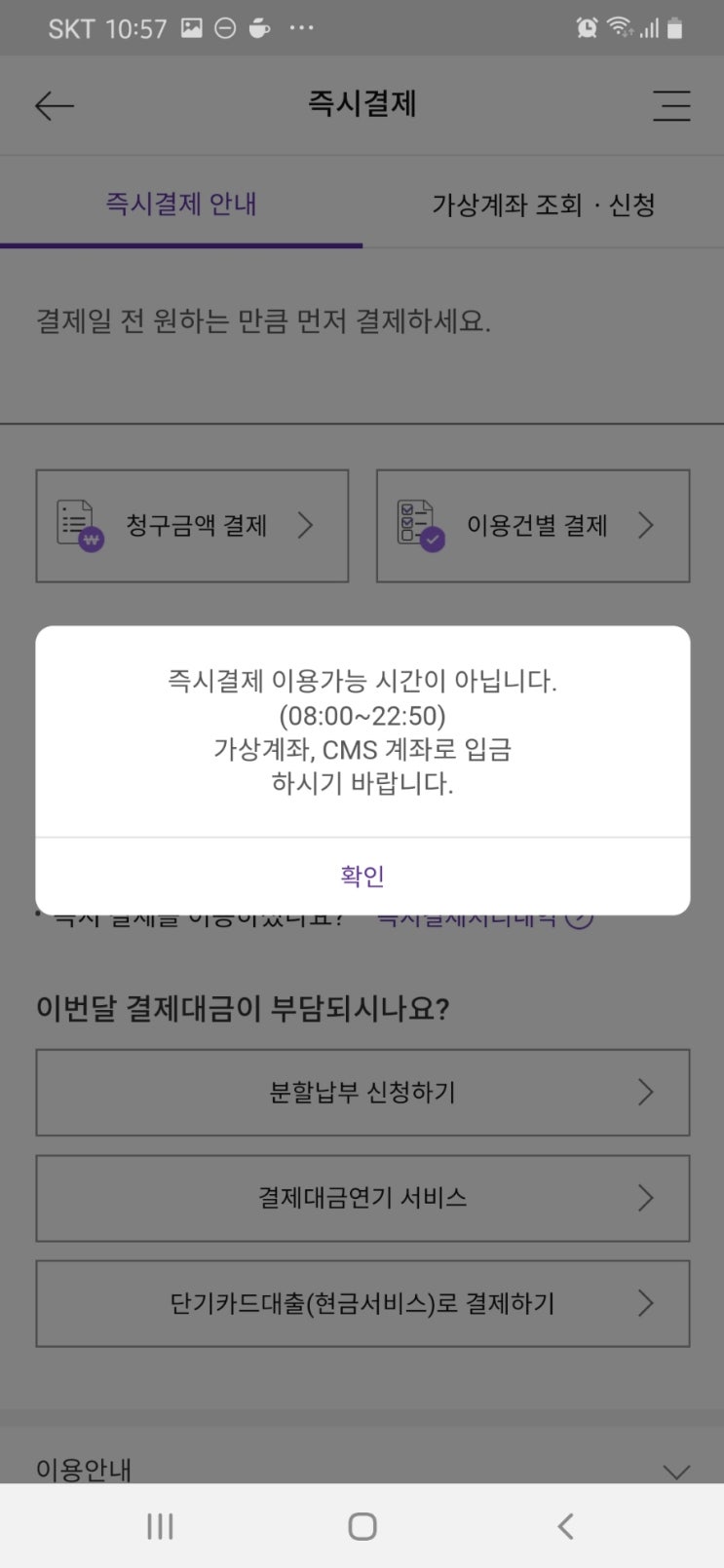Tap the back arrow in the header

tap(54, 105)
